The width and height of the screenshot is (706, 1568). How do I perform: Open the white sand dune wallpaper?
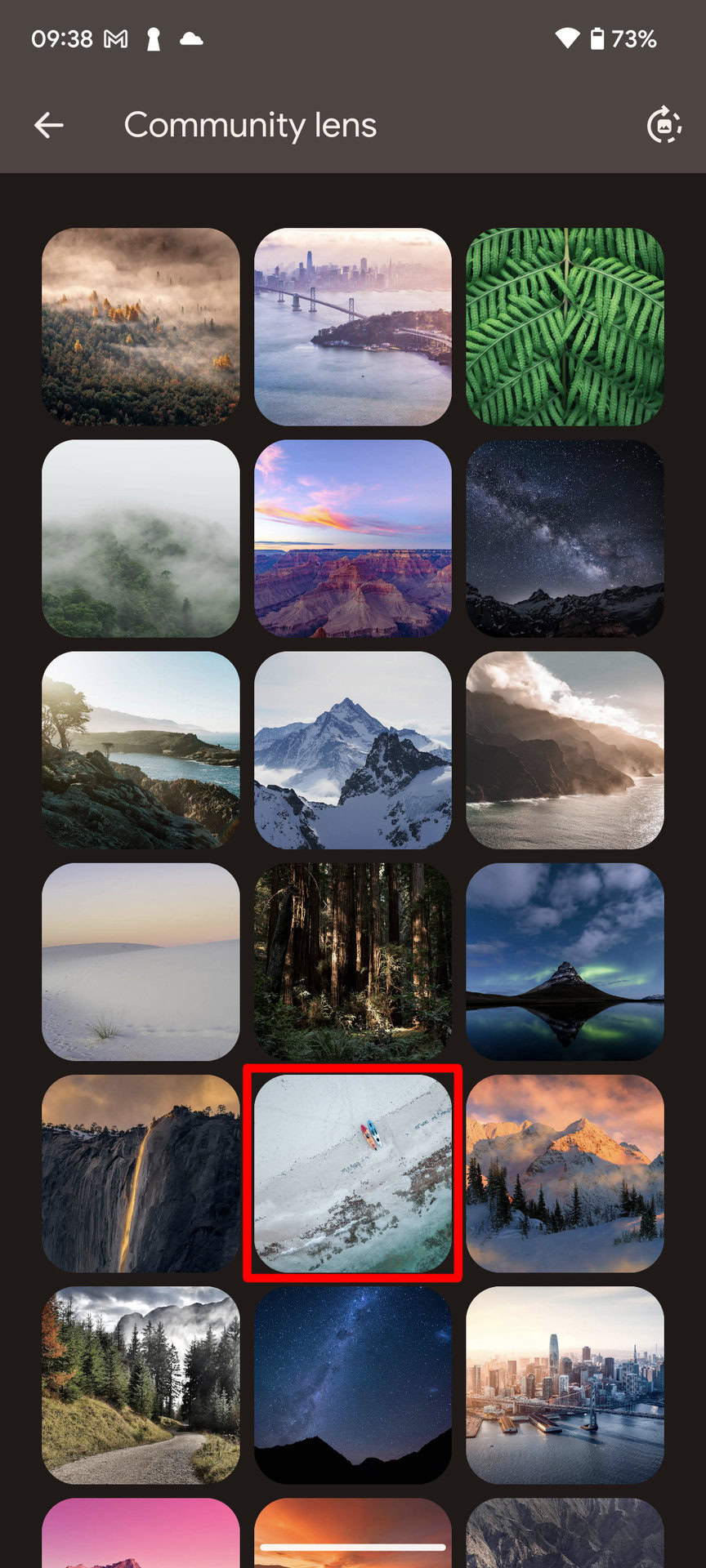pyautogui.click(x=141, y=962)
